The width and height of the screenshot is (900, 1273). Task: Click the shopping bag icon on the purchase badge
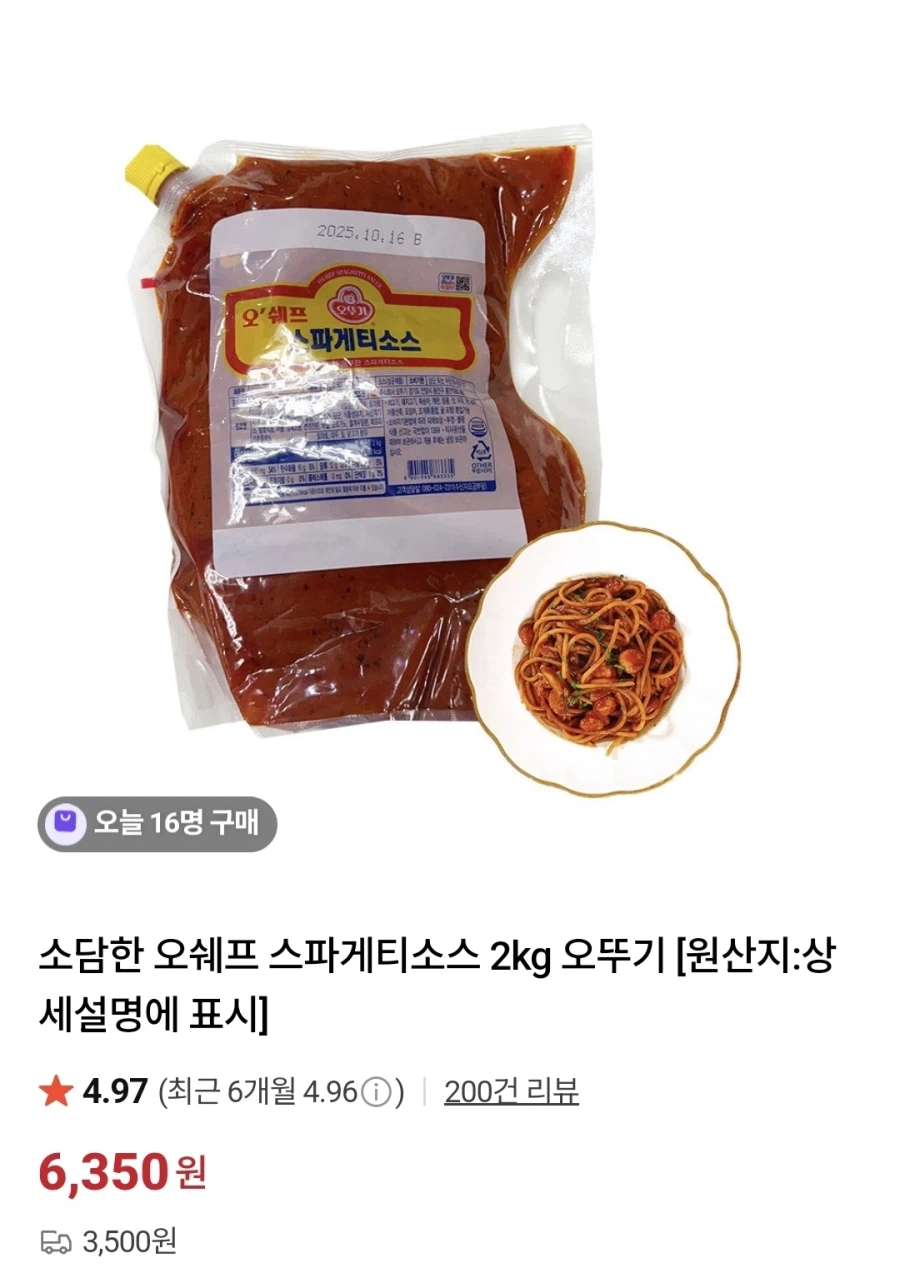click(65, 824)
